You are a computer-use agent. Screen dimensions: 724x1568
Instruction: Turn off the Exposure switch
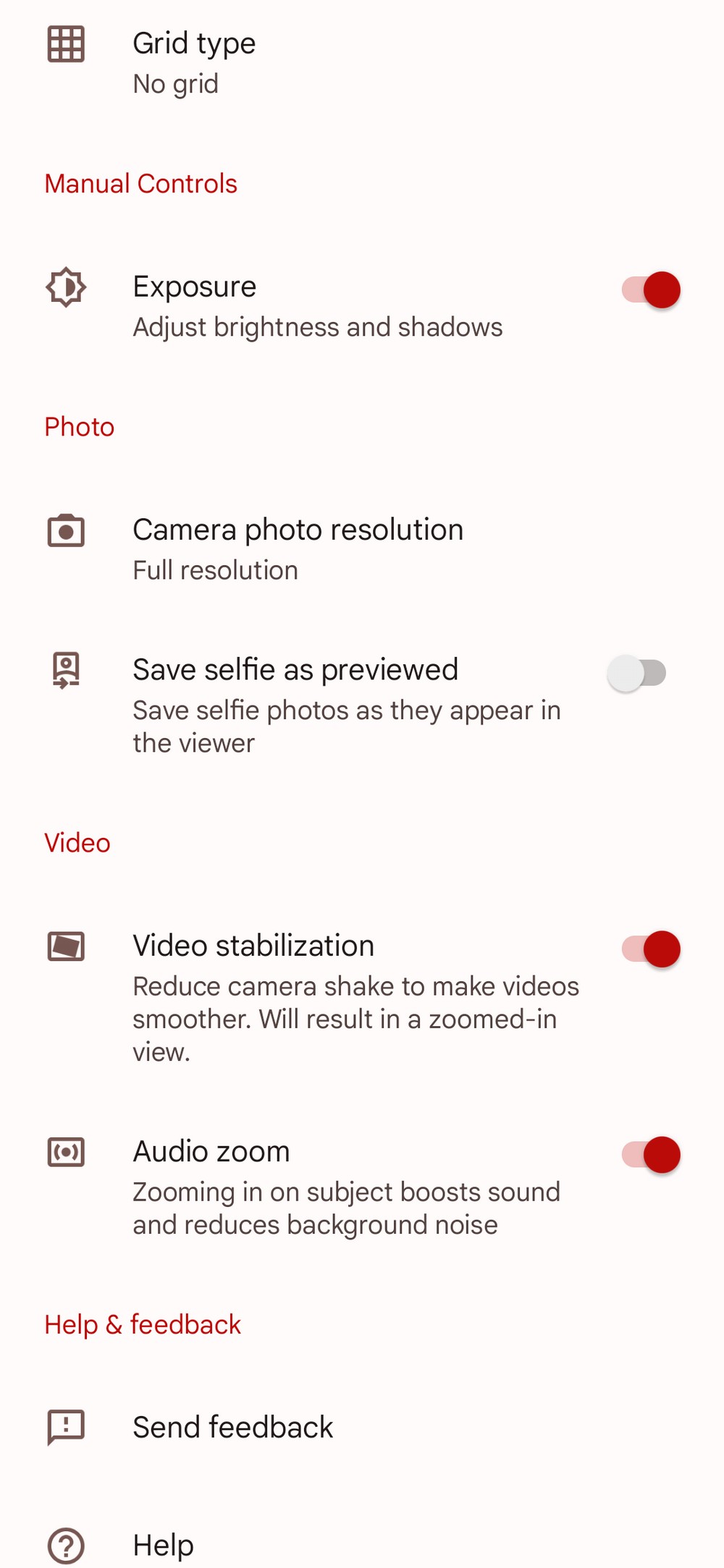click(650, 290)
